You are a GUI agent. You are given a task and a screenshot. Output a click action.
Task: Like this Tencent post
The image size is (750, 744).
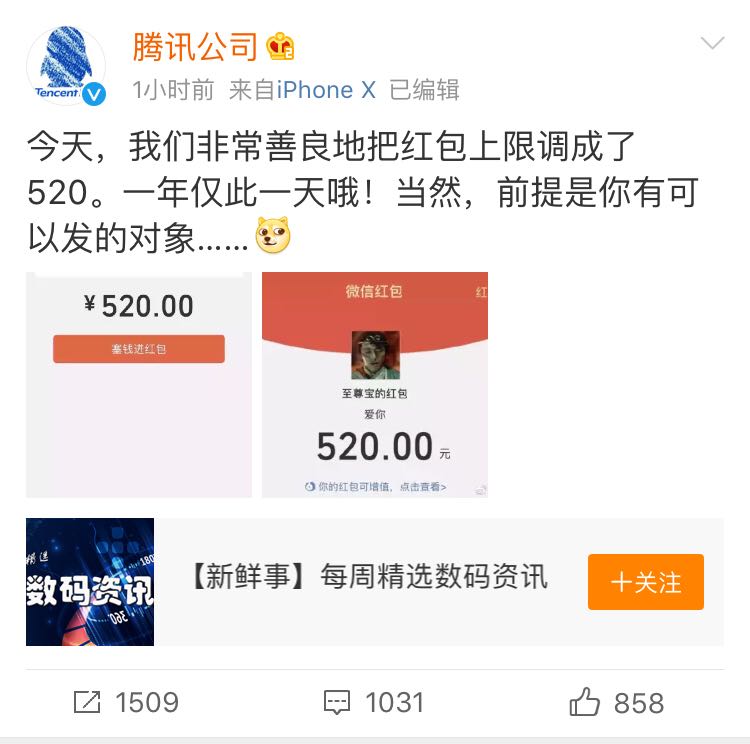[x=616, y=703]
